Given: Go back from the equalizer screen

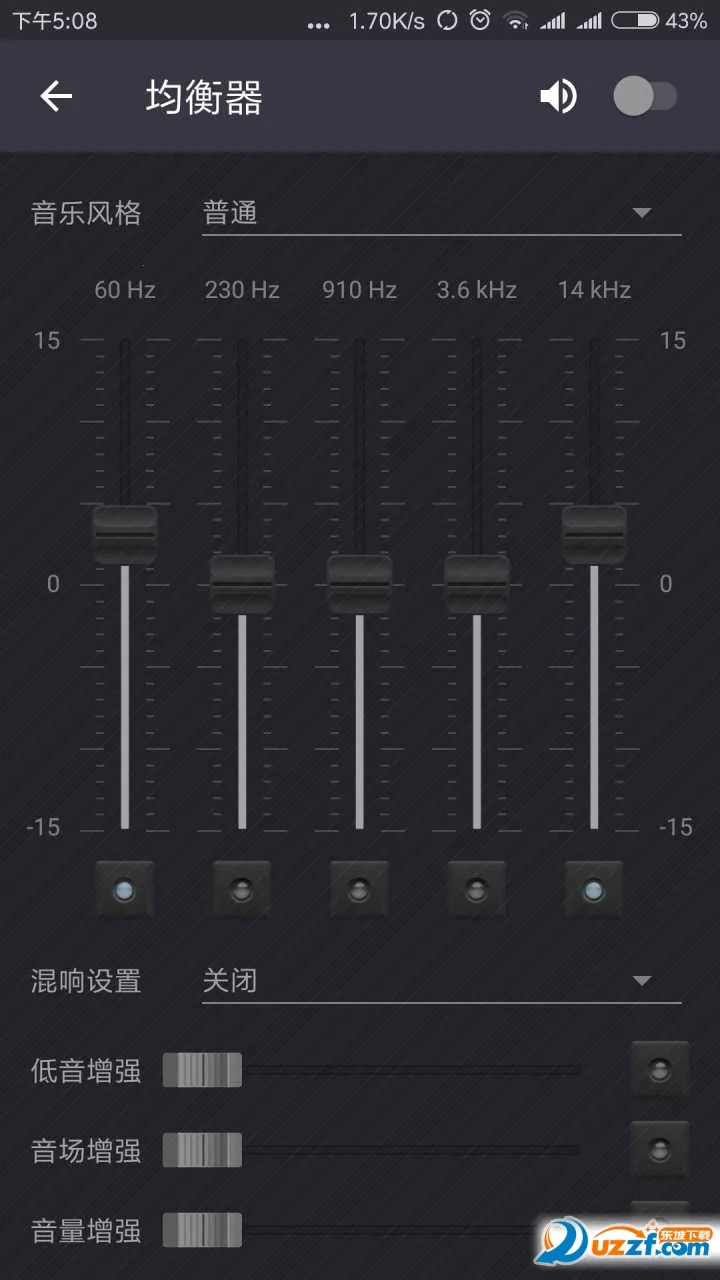Looking at the screenshot, I should tap(56, 97).
